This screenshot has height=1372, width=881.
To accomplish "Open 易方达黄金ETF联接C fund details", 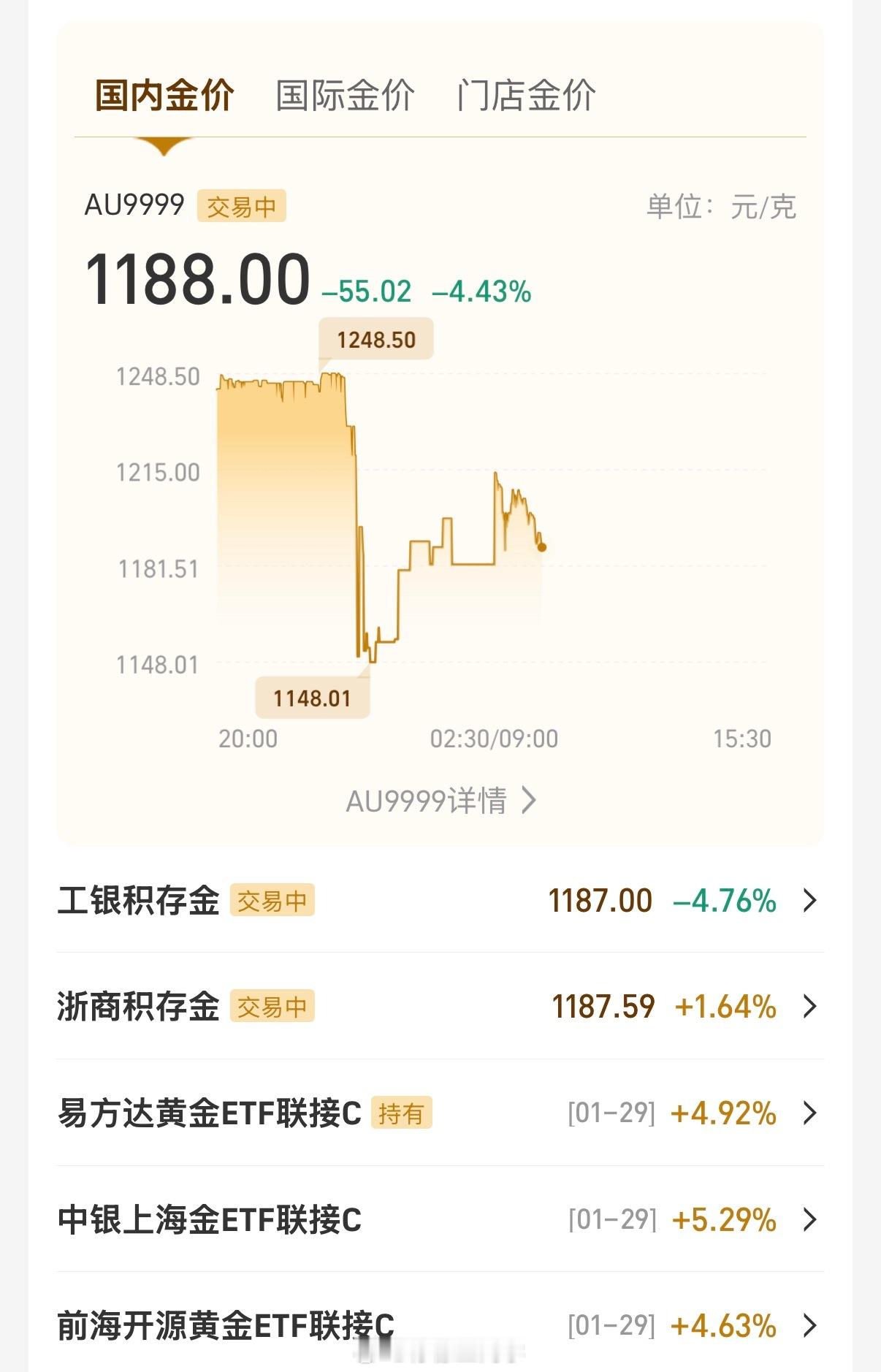I will click(x=440, y=1113).
